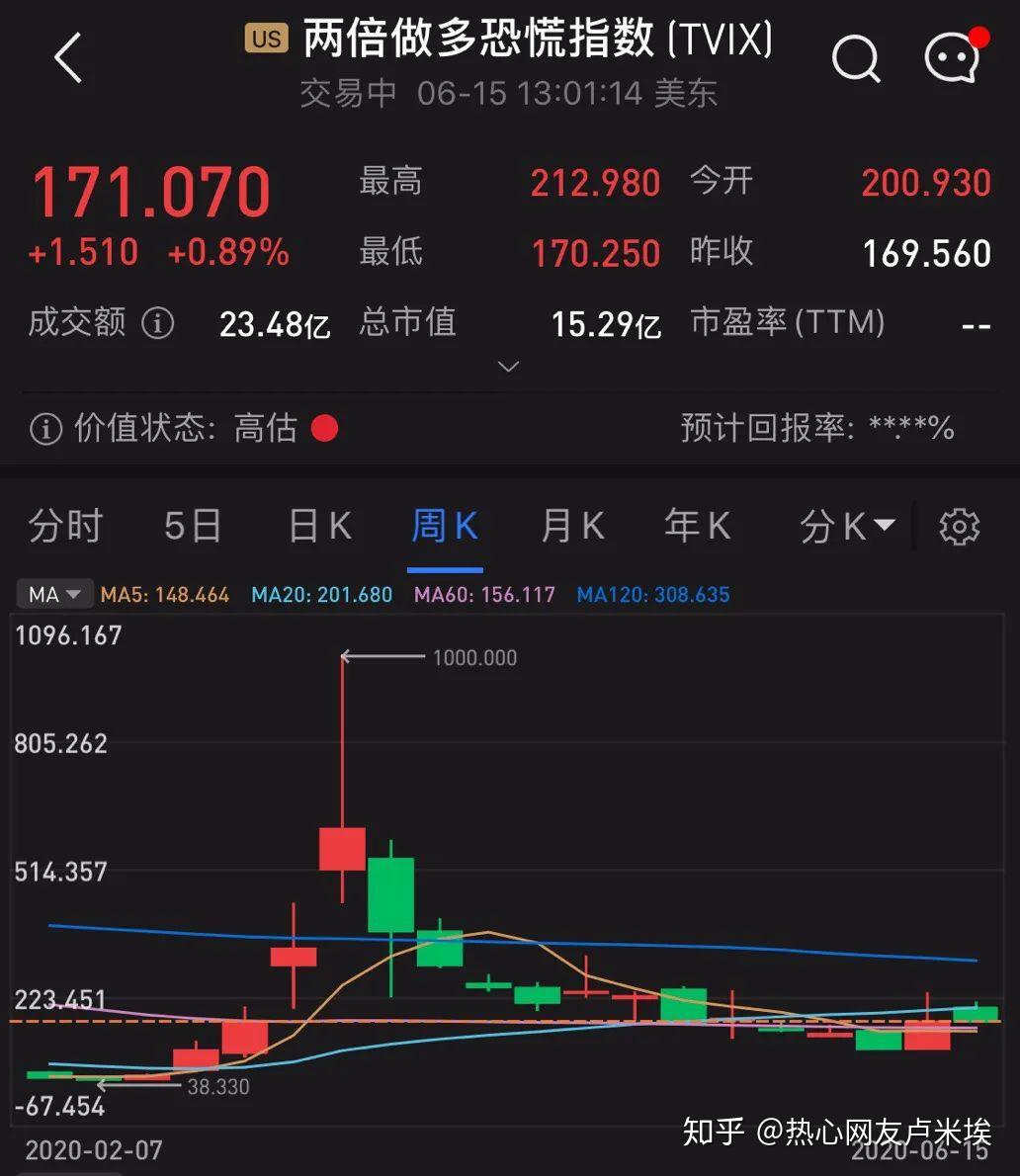Switch to the 月K chart tab
1020x1176 pixels.
coord(571,527)
